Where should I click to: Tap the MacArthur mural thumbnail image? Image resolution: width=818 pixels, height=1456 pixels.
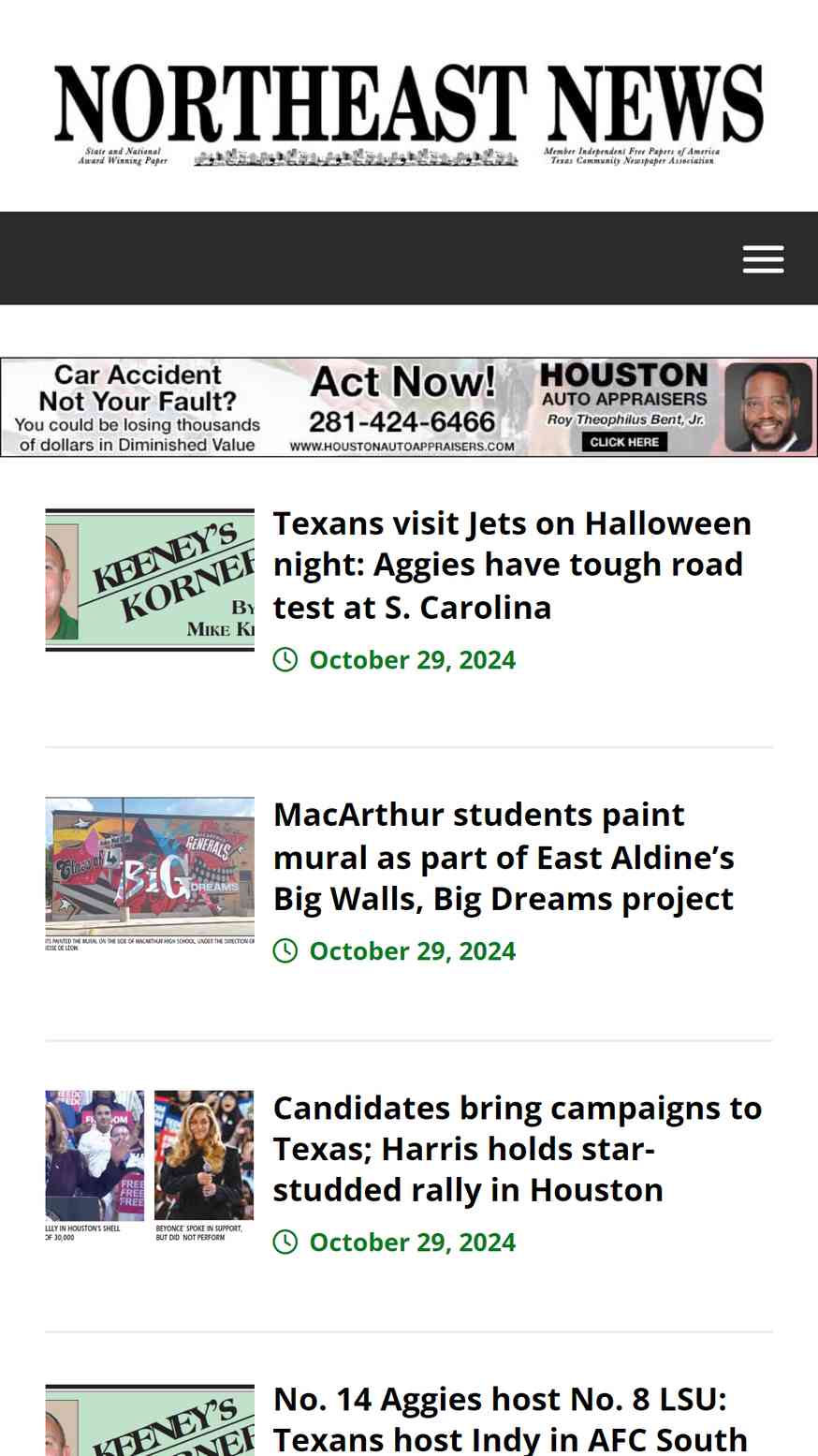click(150, 873)
